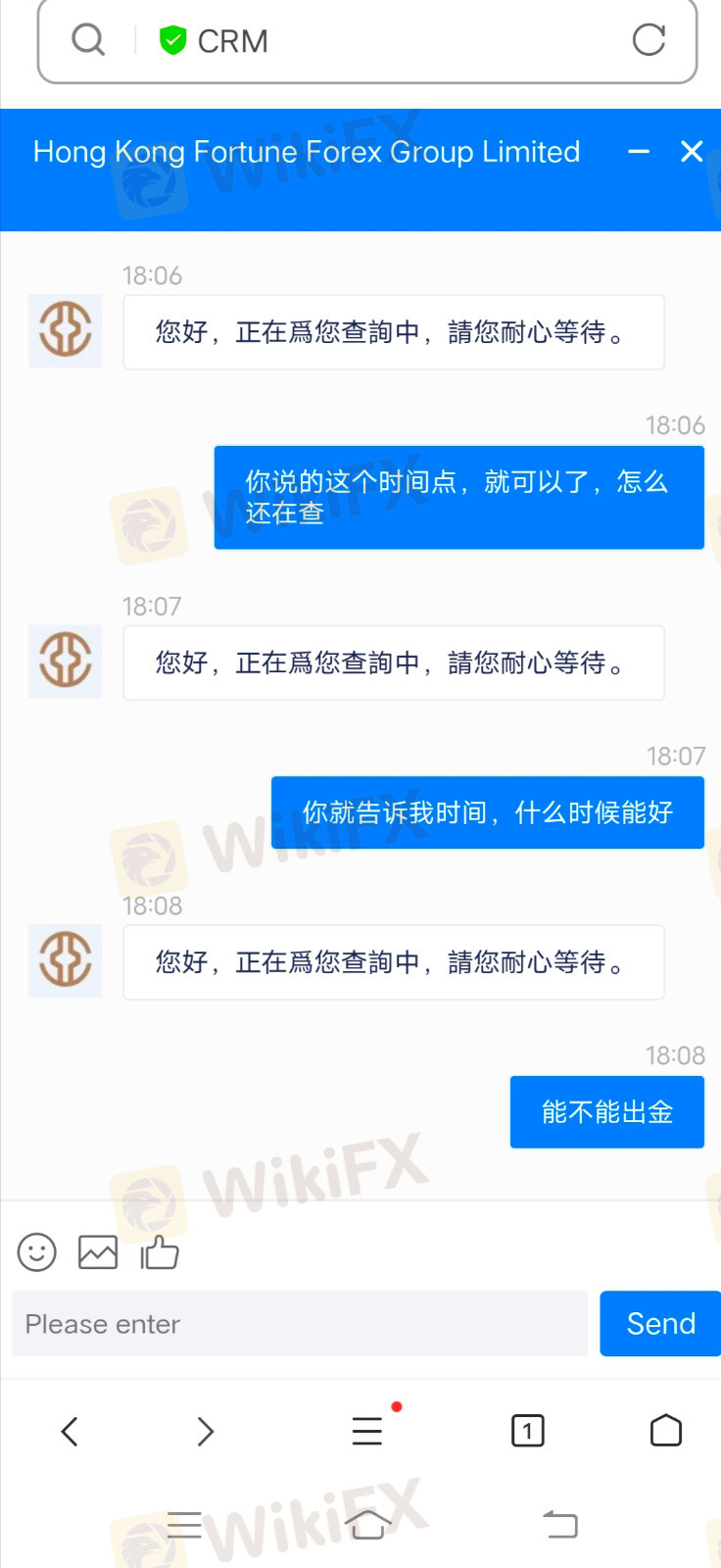This screenshot has height=1568, width=721.
Task: Close the chat window
Action: click(692, 151)
